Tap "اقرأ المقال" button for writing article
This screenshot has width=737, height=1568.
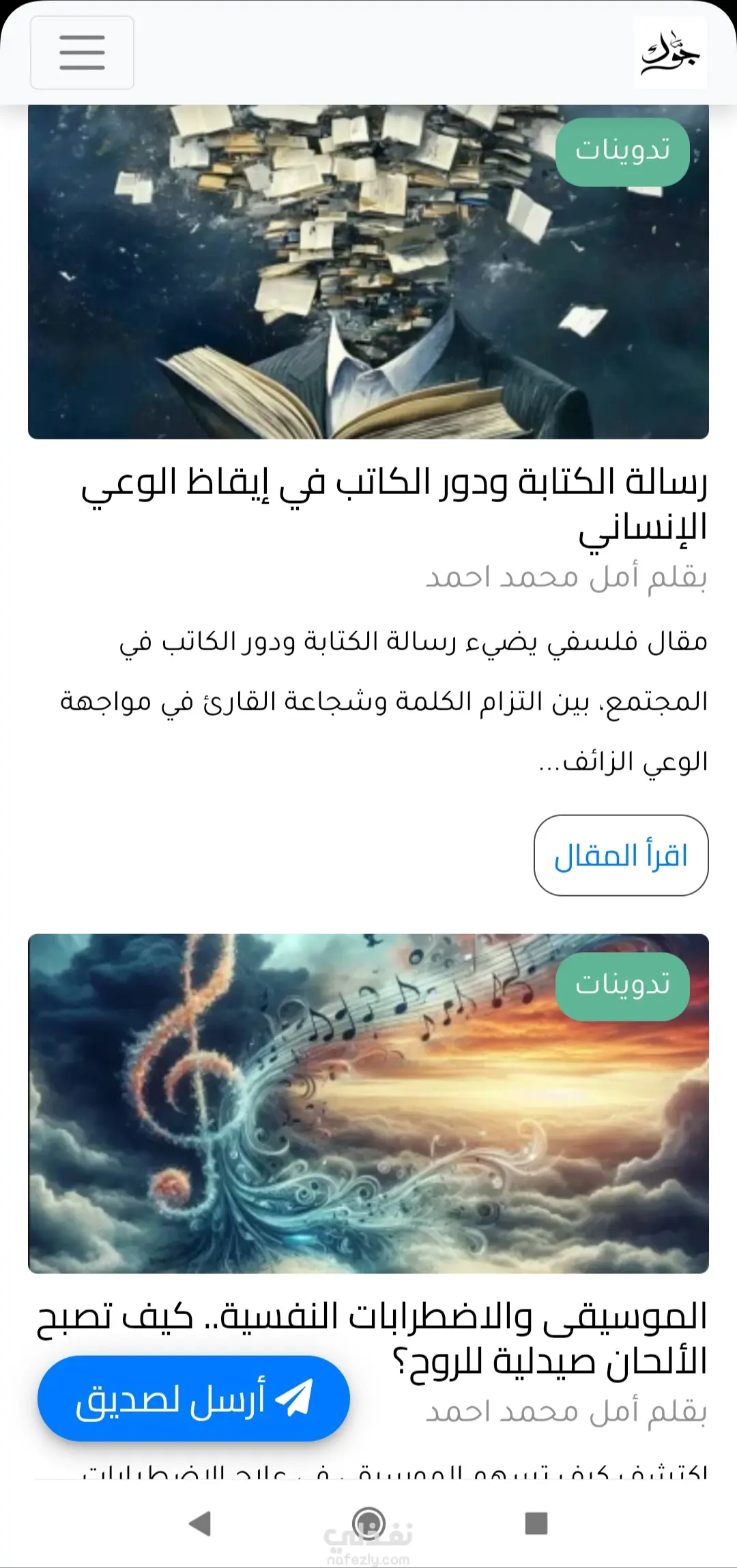620,855
